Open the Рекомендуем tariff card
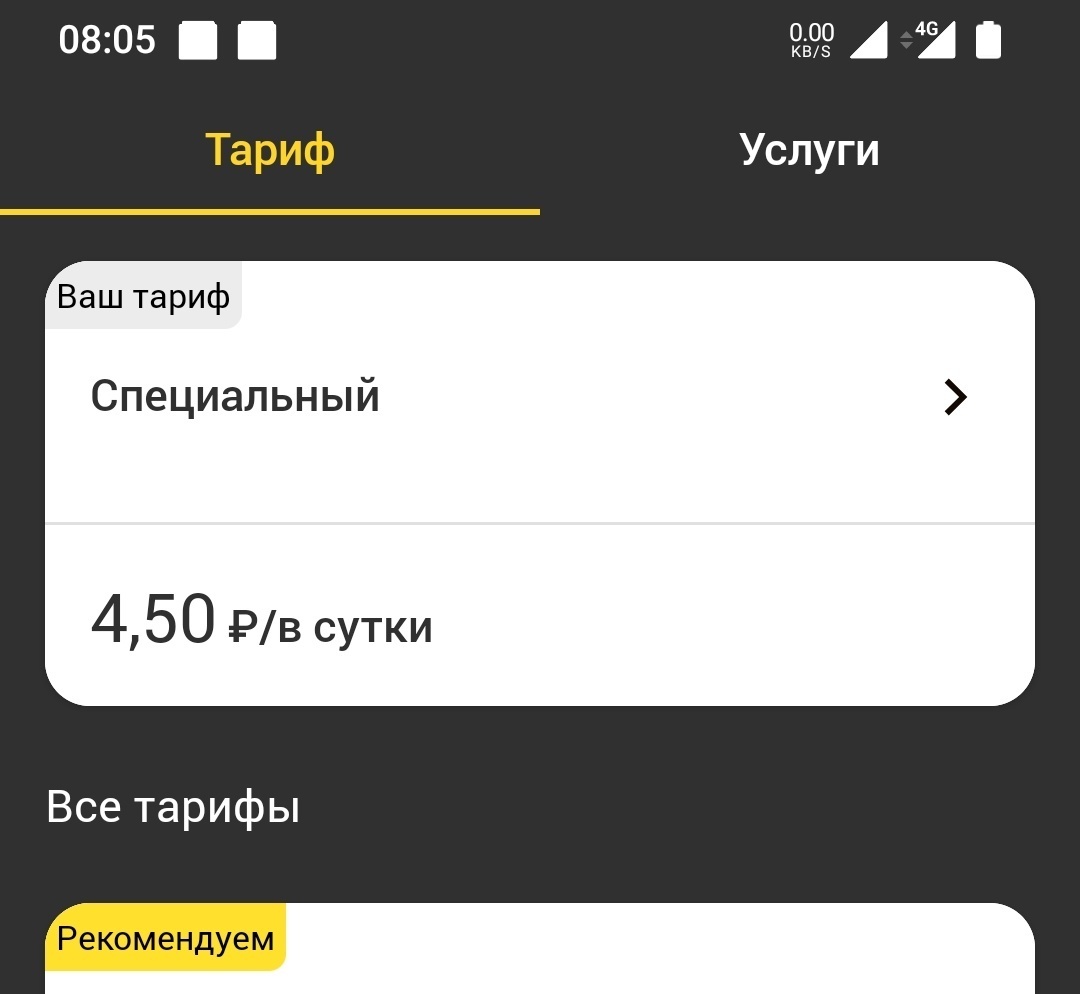 point(540,955)
